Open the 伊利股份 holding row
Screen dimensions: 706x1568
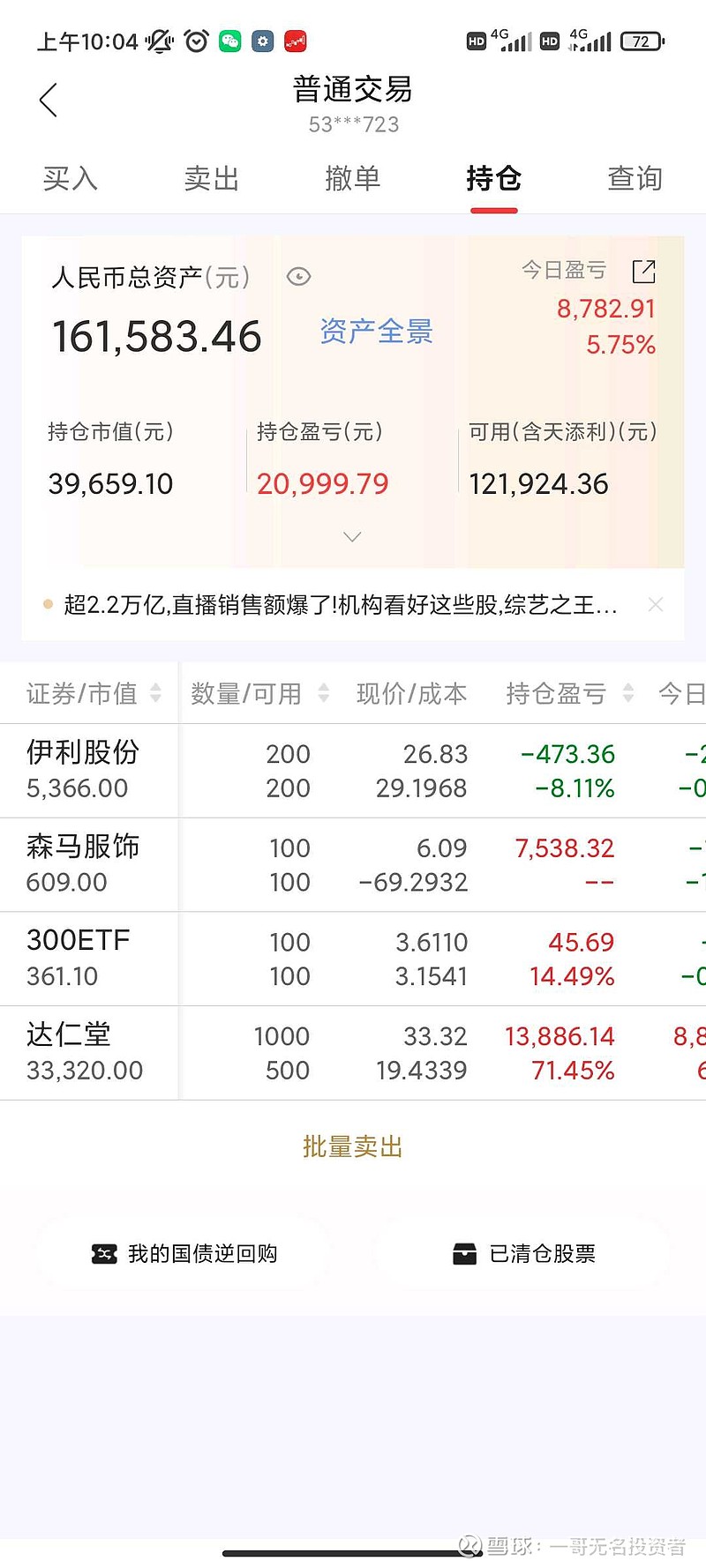click(353, 771)
